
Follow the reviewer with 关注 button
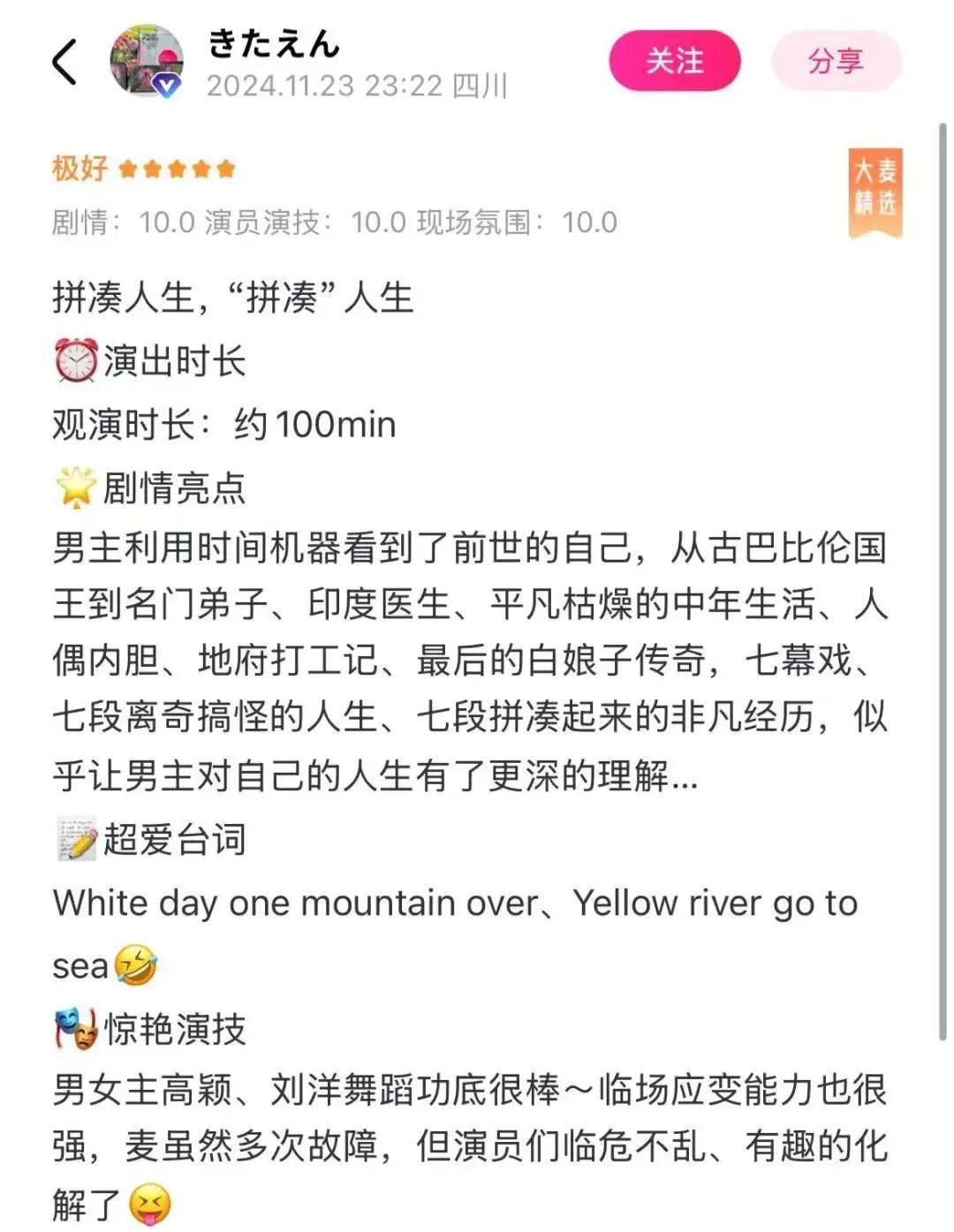(674, 61)
